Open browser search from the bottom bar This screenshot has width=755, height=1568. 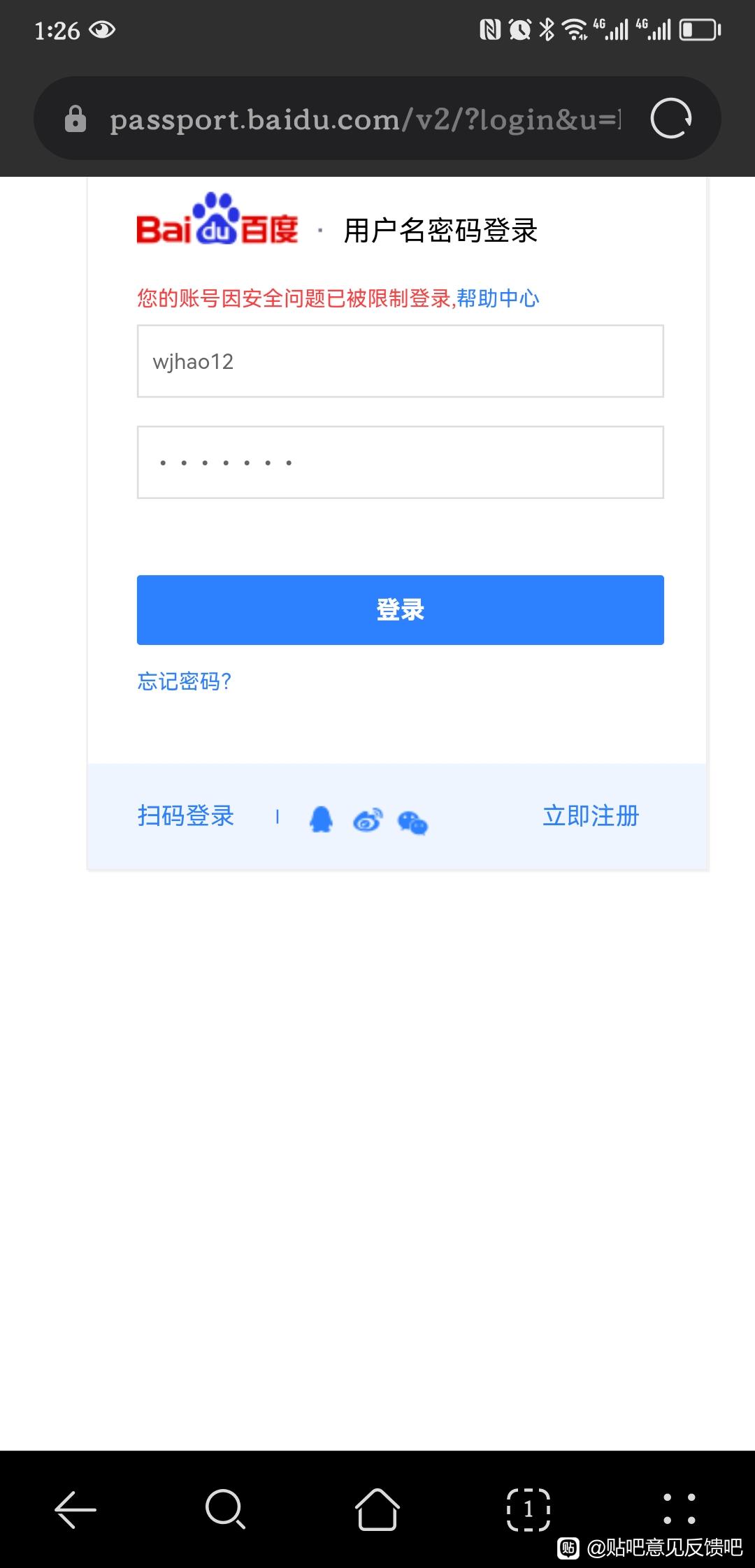225,1509
